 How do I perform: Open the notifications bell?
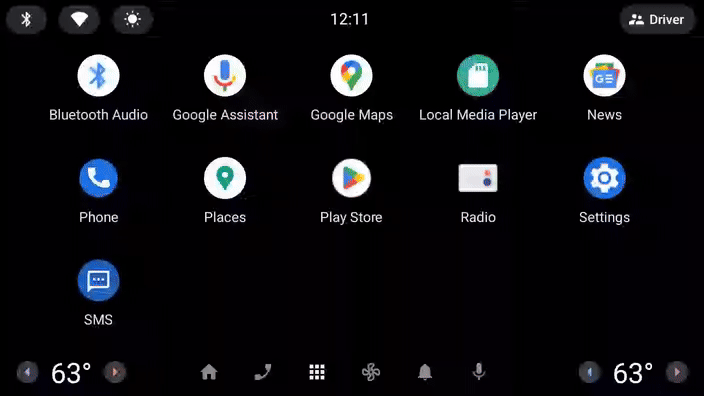[x=425, y=372]
